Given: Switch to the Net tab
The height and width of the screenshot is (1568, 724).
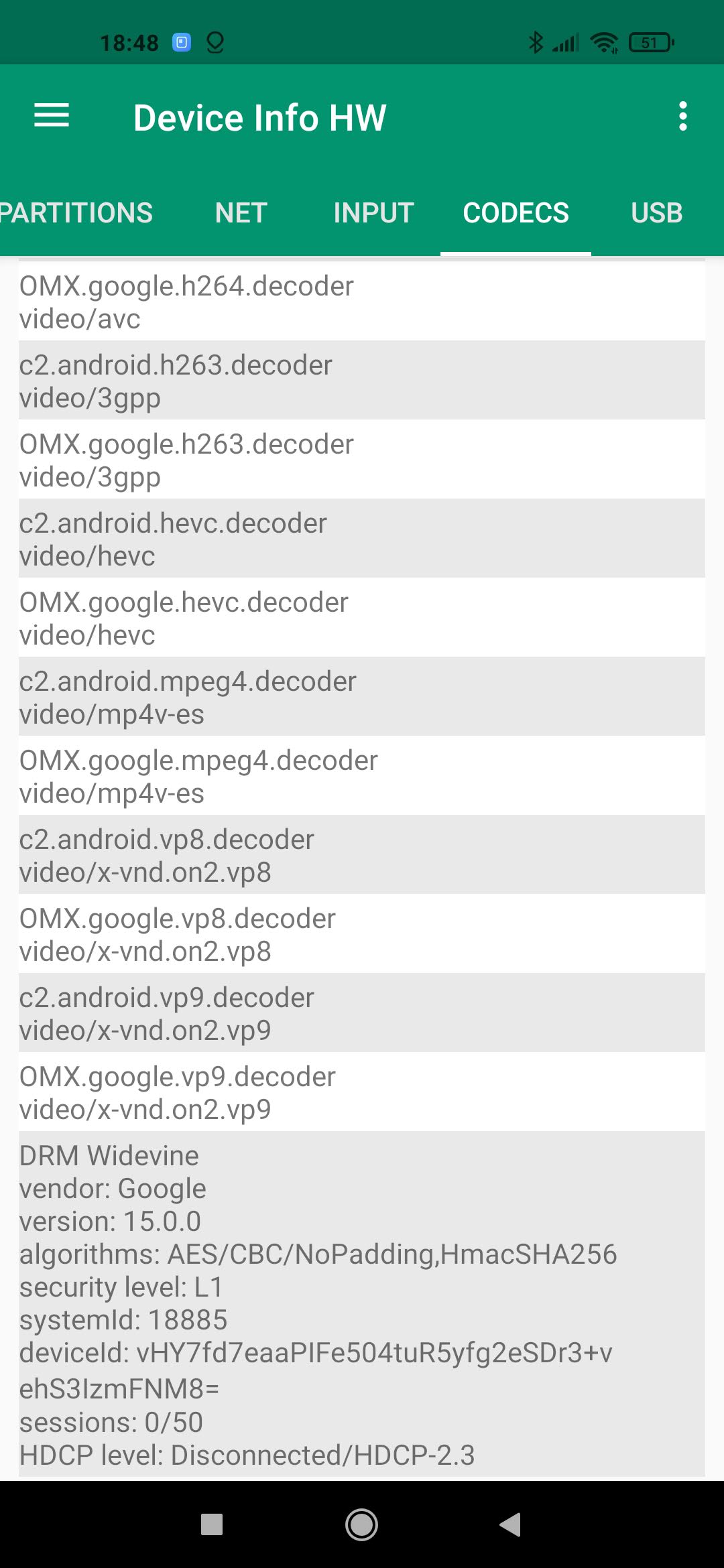Looking at the screenshot, I should pos(241,213).
